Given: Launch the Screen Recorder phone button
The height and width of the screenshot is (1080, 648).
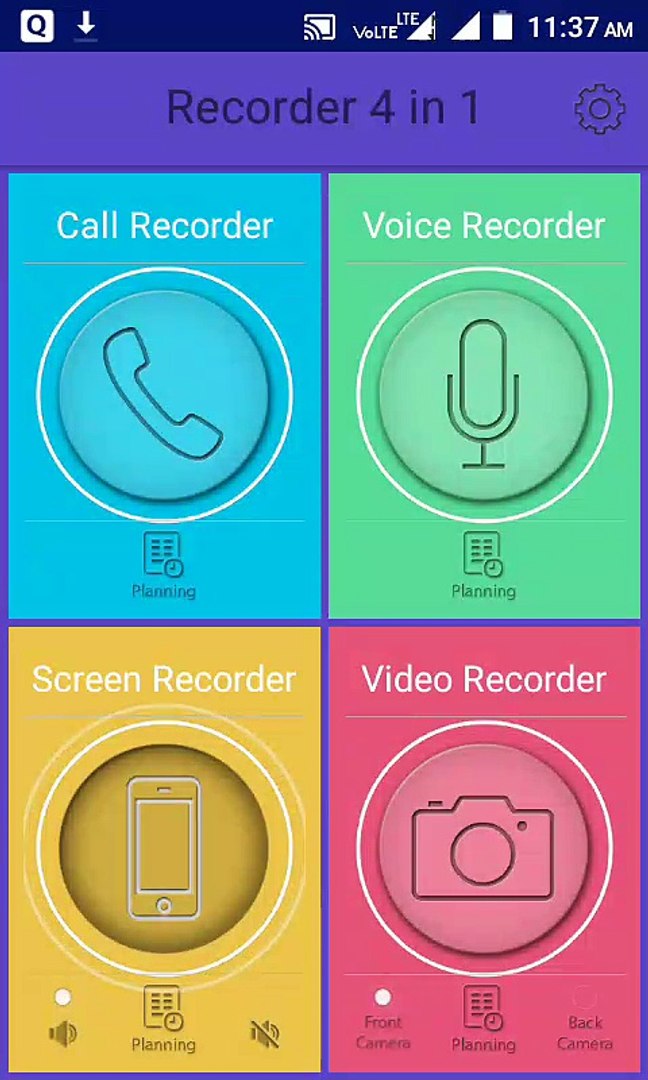Looking at the screenshot, I should point(165,847).
